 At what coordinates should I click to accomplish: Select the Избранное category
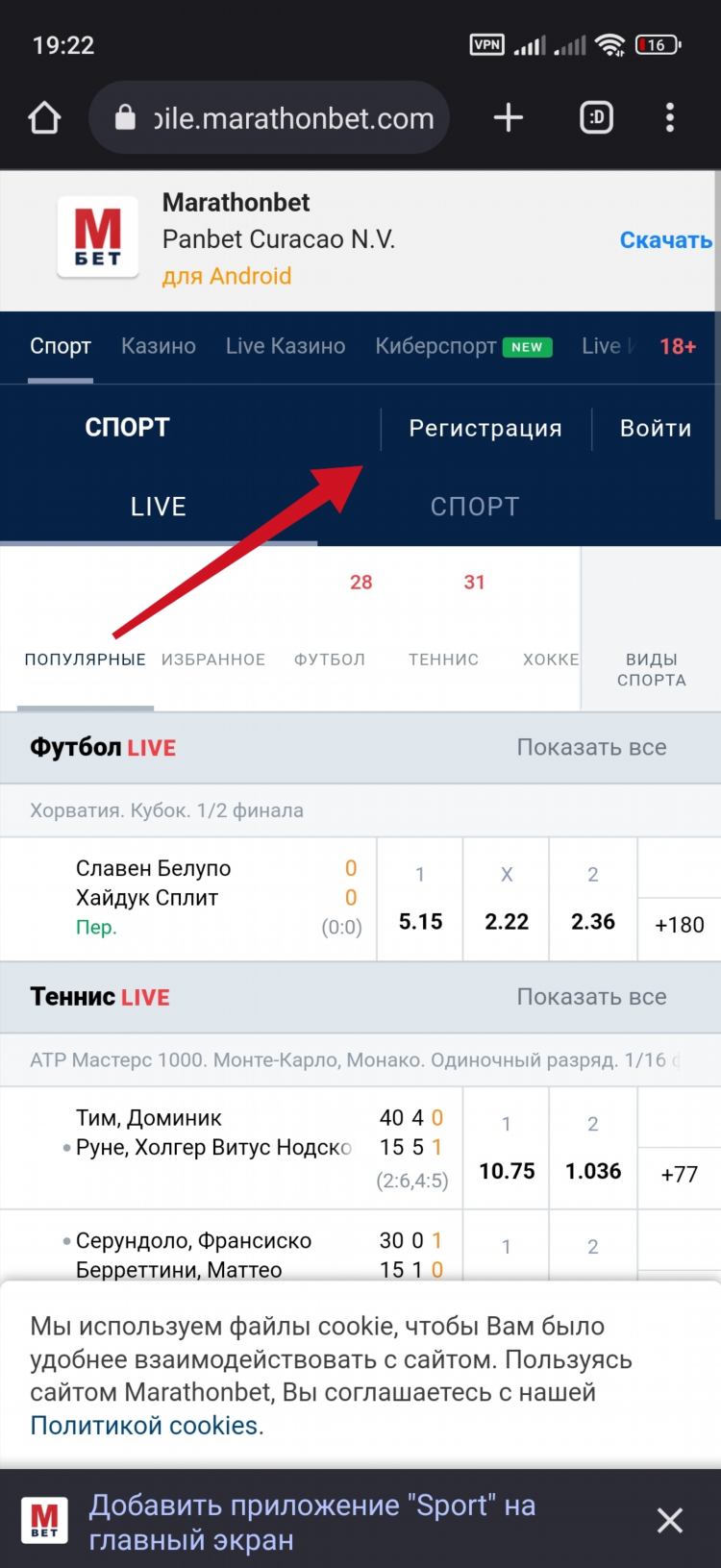click(213, 660)
